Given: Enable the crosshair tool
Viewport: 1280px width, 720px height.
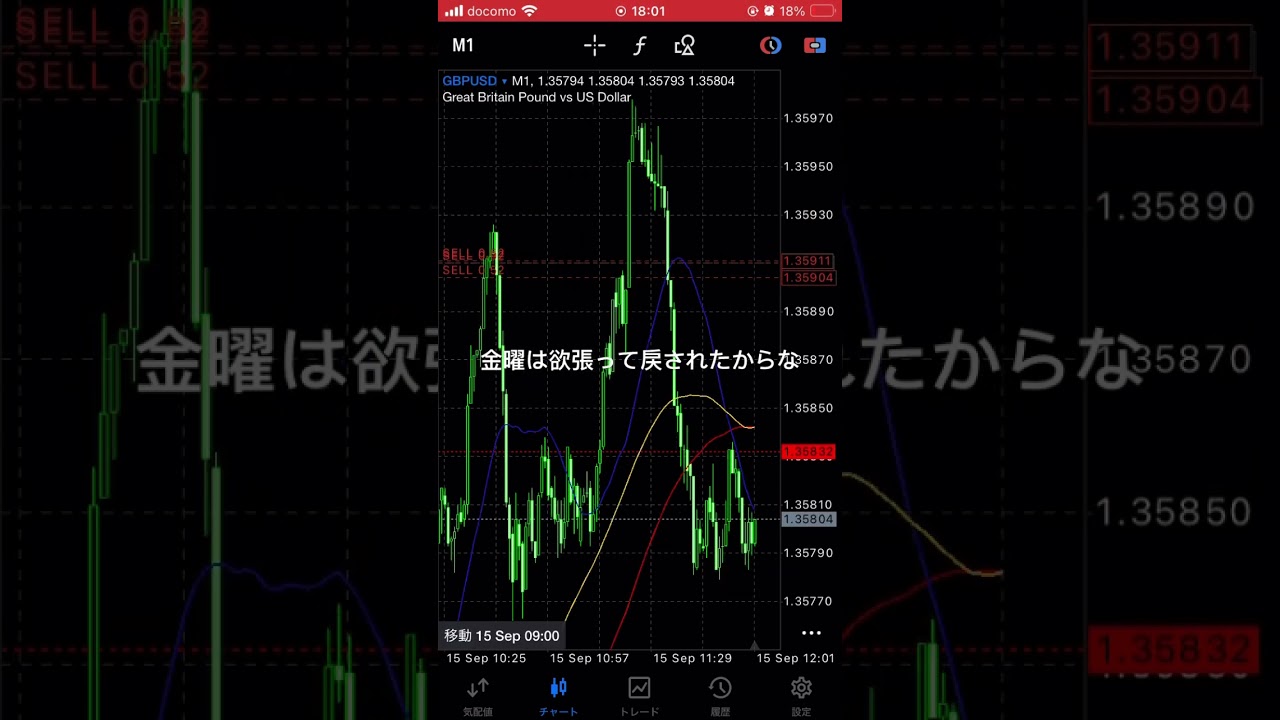Looking at the screenshot, I should point(595,45).
